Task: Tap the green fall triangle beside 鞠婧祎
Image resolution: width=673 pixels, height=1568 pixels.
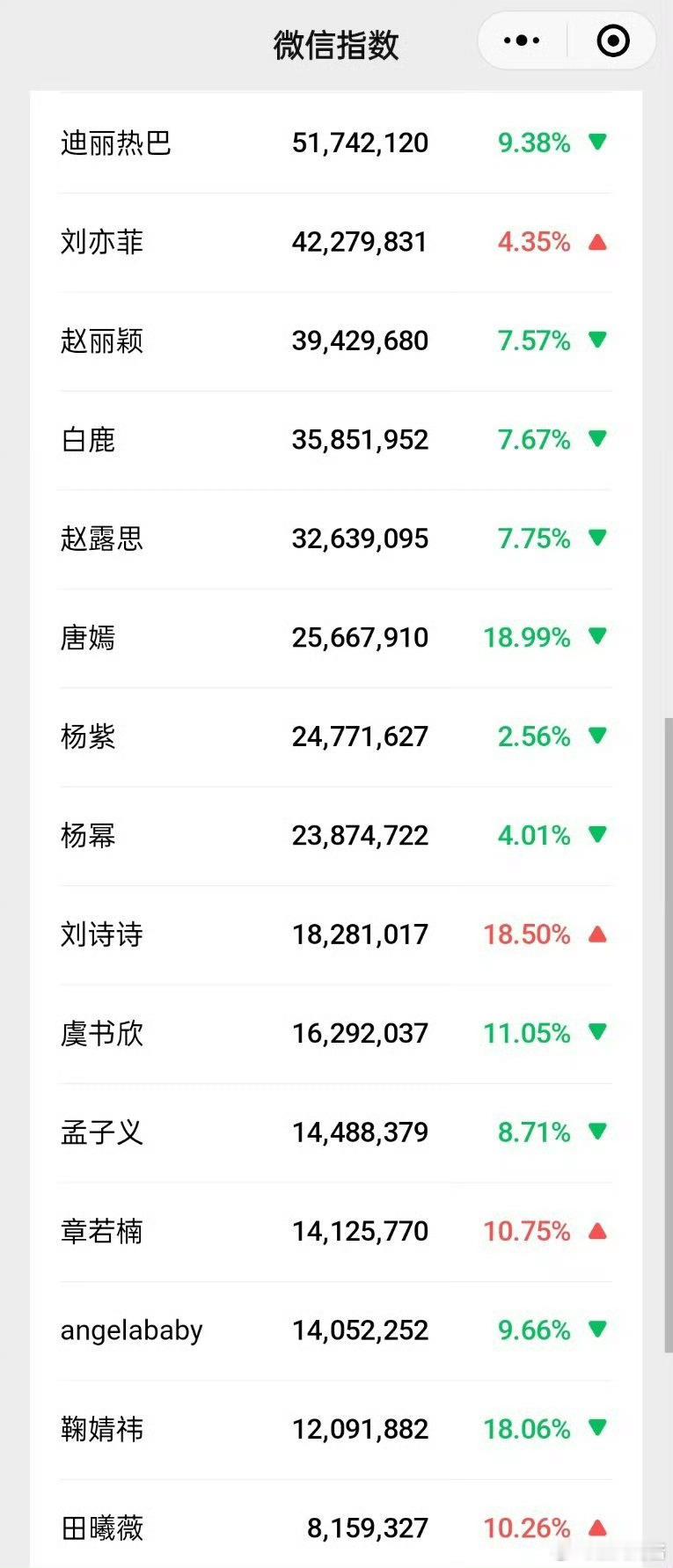Action: pyautogui.click(x=597, y=1430)
